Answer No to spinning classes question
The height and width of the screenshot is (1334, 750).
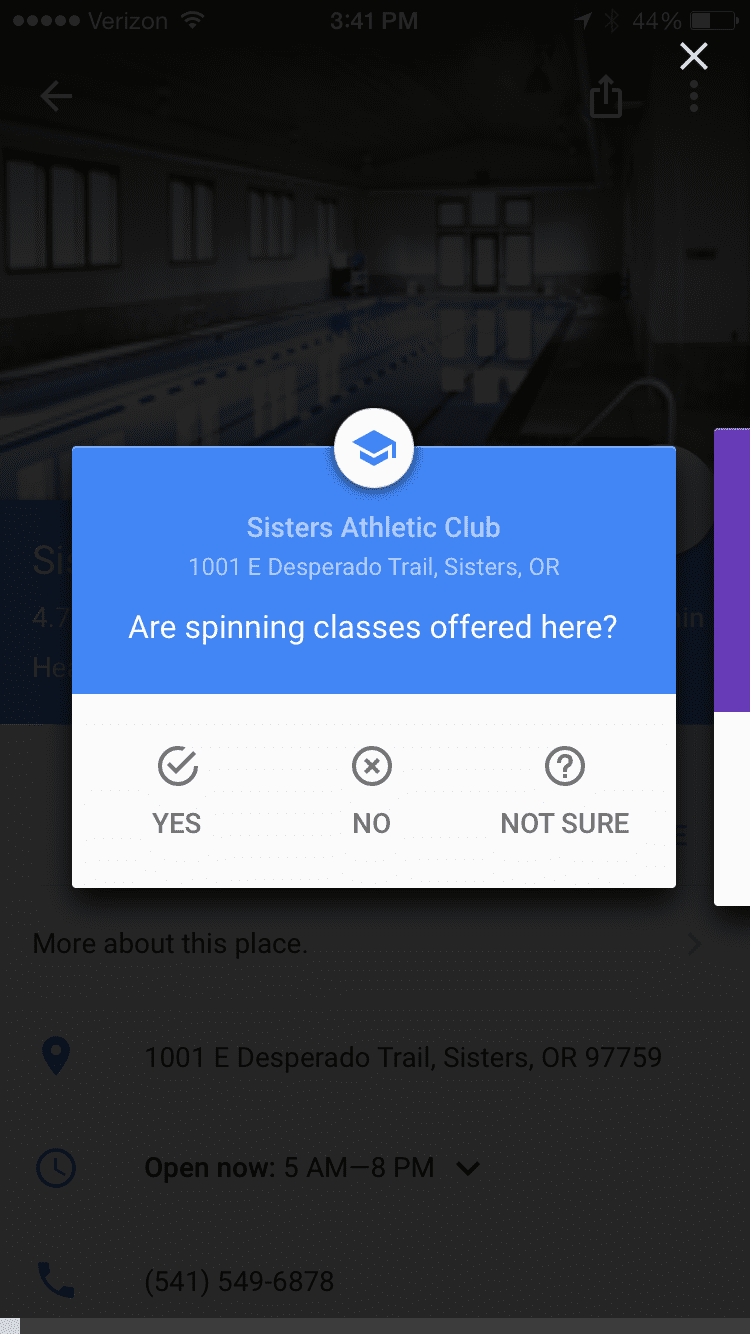click(x=372, y=792)
